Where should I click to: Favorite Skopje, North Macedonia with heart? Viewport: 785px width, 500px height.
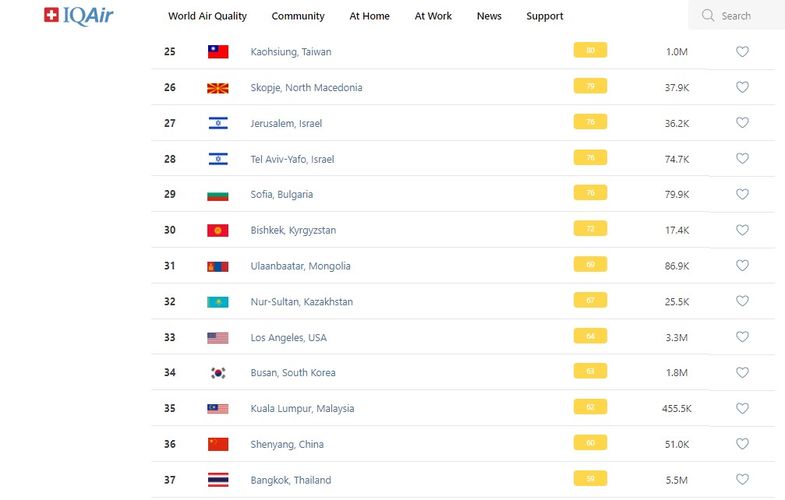(742, 87)
